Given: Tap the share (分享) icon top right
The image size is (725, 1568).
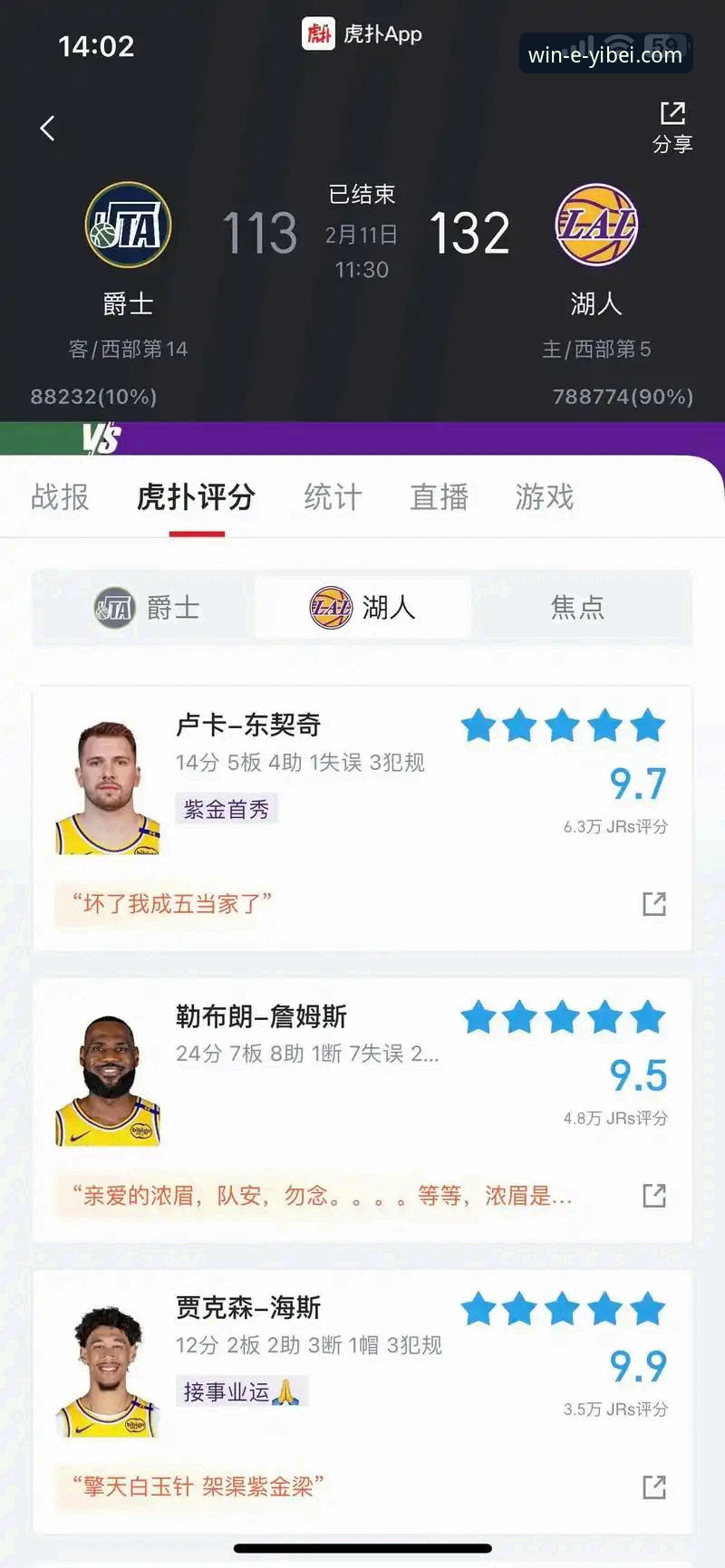Looking at the screenshot, I should 672,114.
